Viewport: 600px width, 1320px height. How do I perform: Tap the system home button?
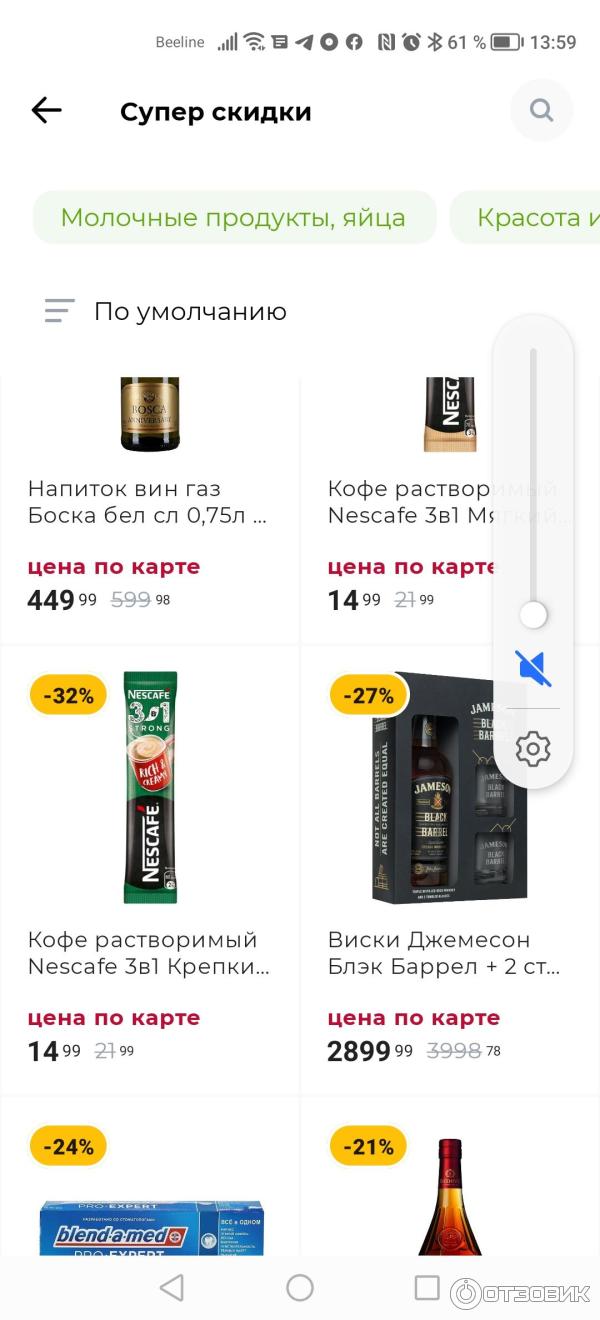point(300,1288)
